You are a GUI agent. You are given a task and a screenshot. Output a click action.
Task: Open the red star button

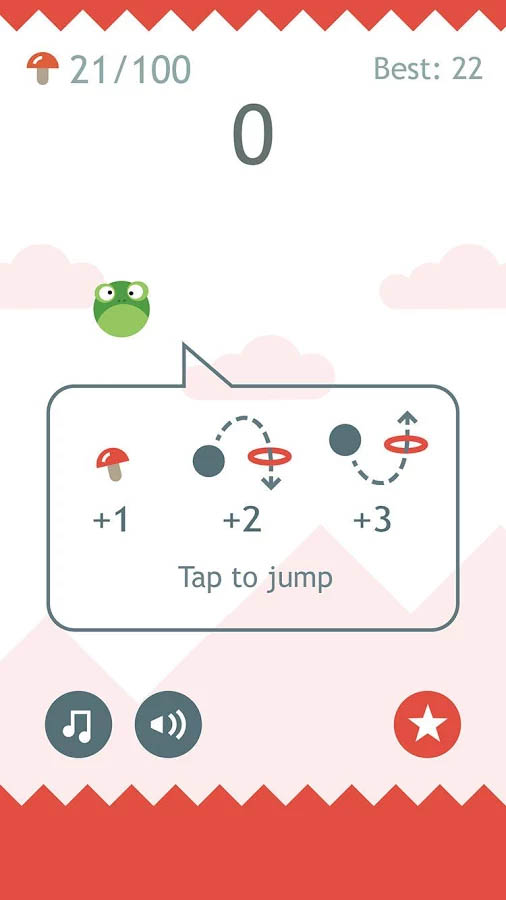pyautogui.click(x=427, y=724)
